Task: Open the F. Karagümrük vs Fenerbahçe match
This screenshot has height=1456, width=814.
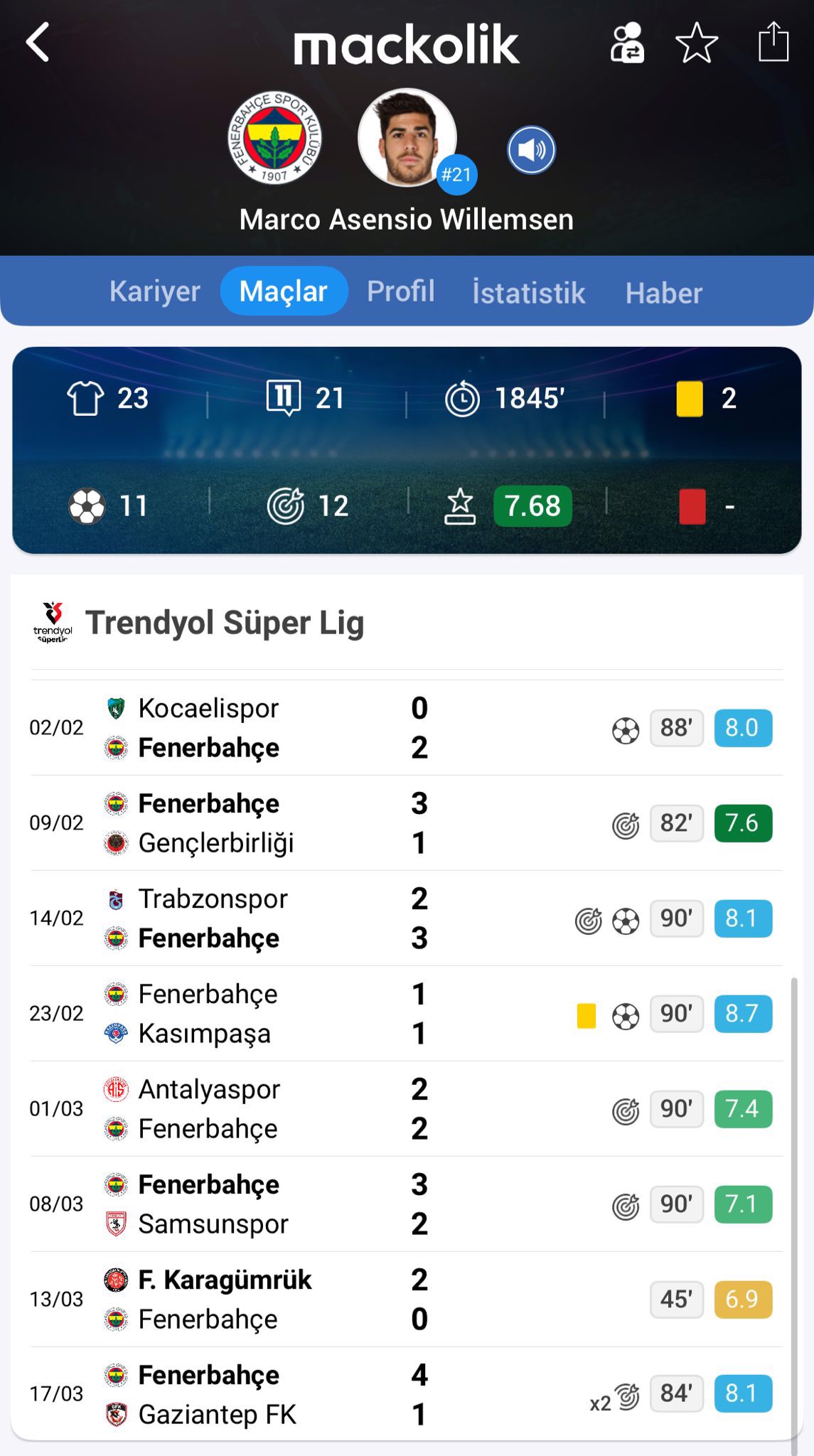Action: coord(284,1300)
